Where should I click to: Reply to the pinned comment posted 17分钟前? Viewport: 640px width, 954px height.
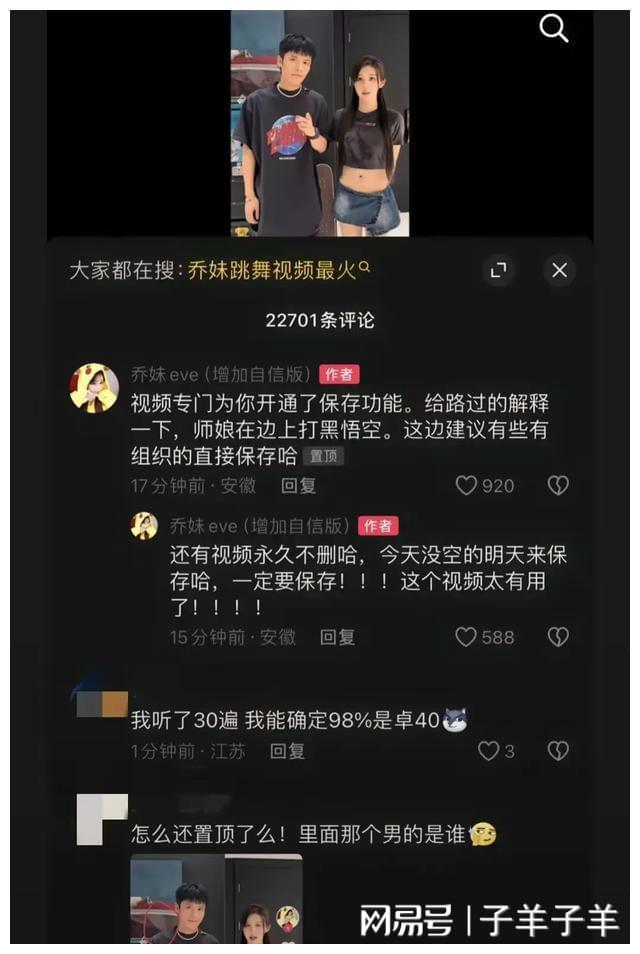[x=298, y=486]
